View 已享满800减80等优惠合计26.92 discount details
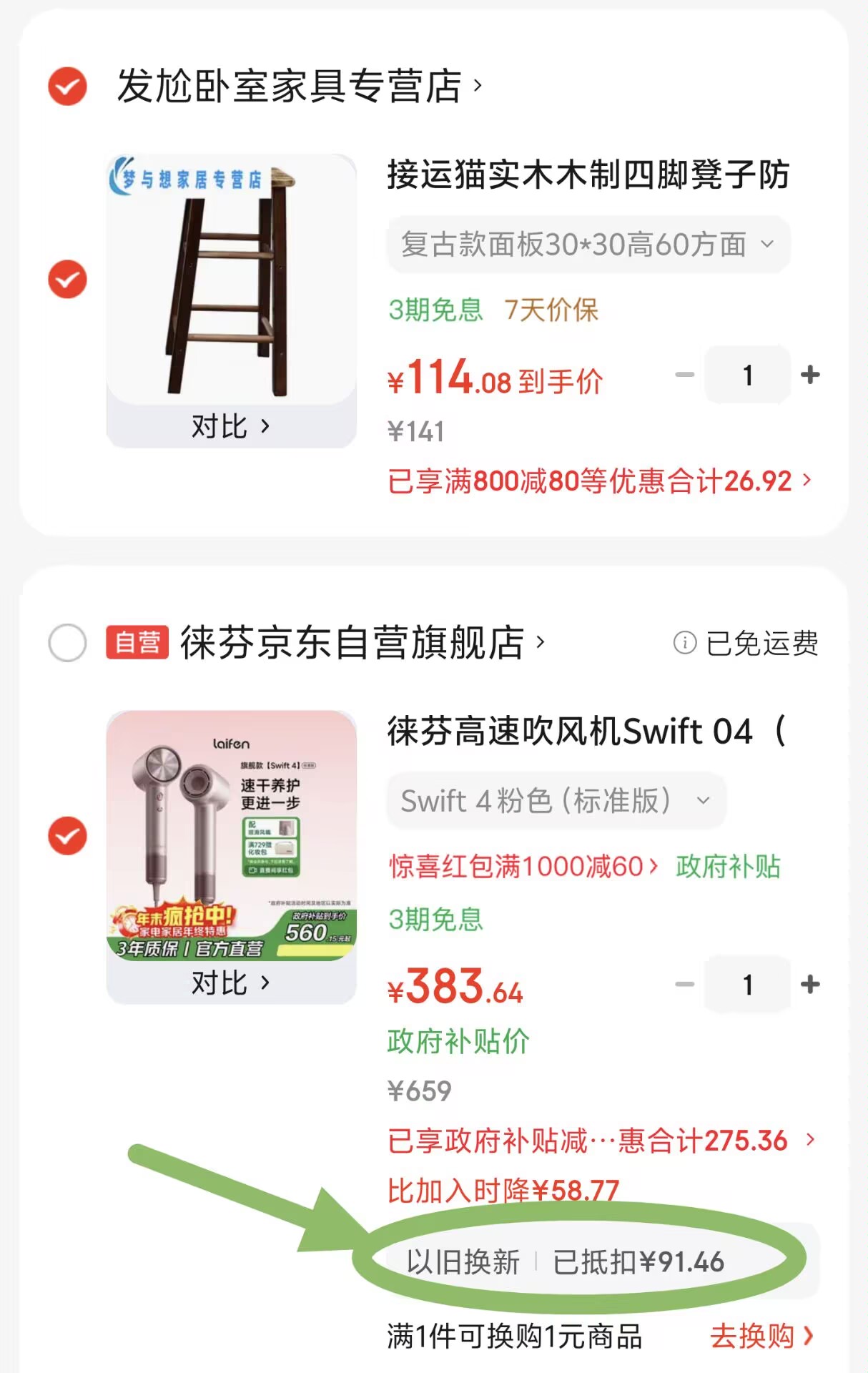 599,481
